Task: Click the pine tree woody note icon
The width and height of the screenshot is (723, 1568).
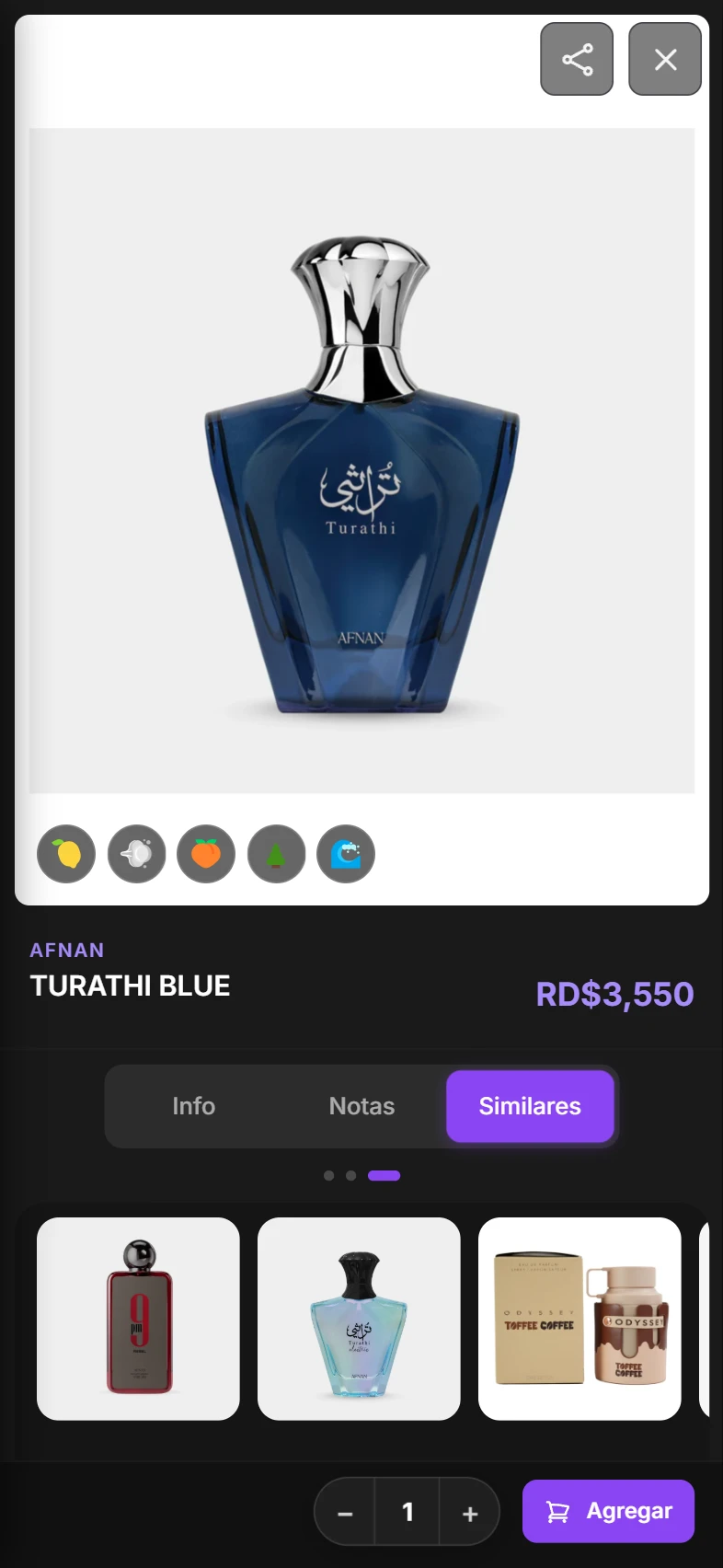Action: pyautogui.click(x=275, y=854)
